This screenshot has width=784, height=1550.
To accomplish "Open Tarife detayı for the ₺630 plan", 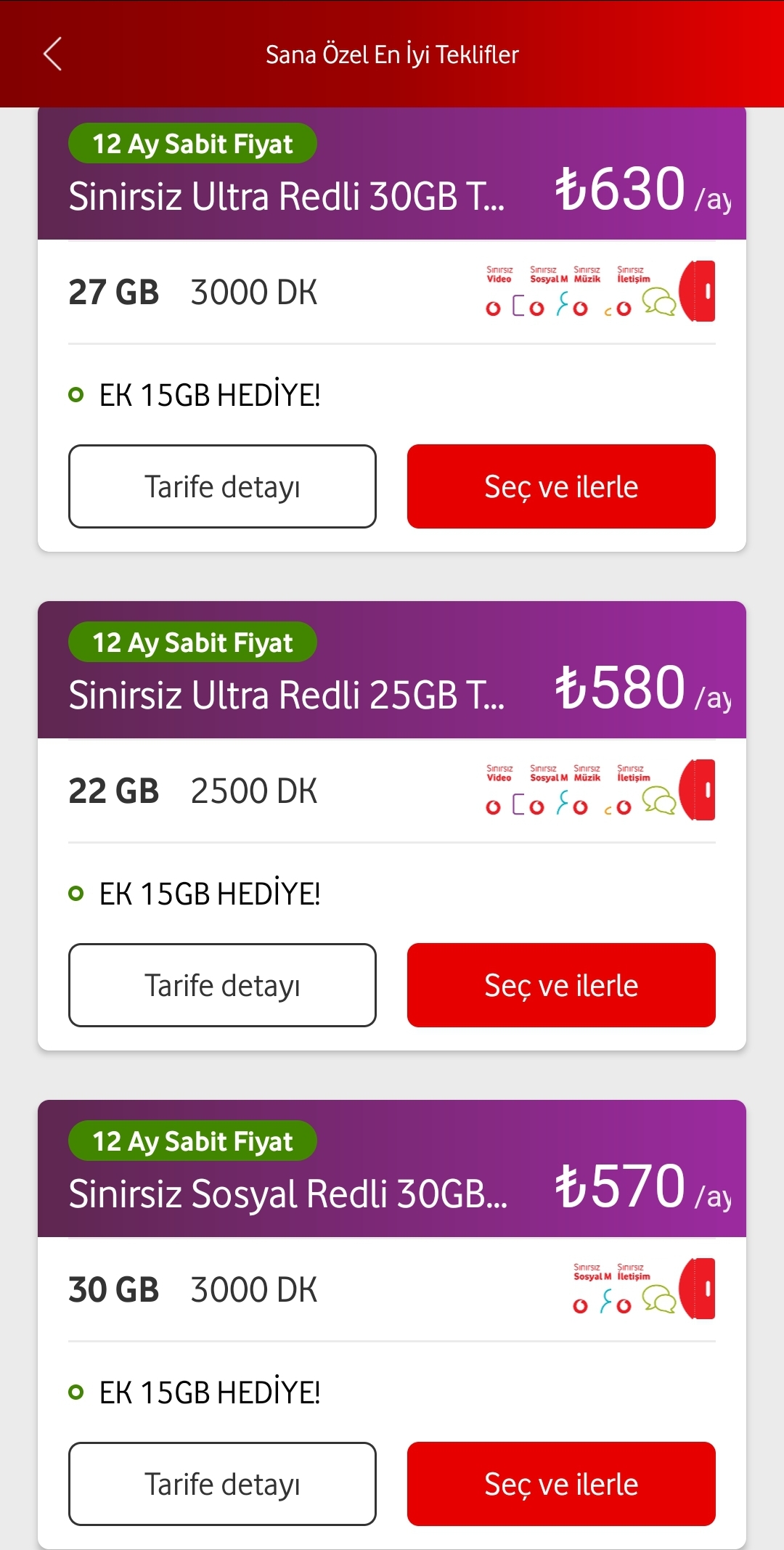I will click(x=222, y=486).
